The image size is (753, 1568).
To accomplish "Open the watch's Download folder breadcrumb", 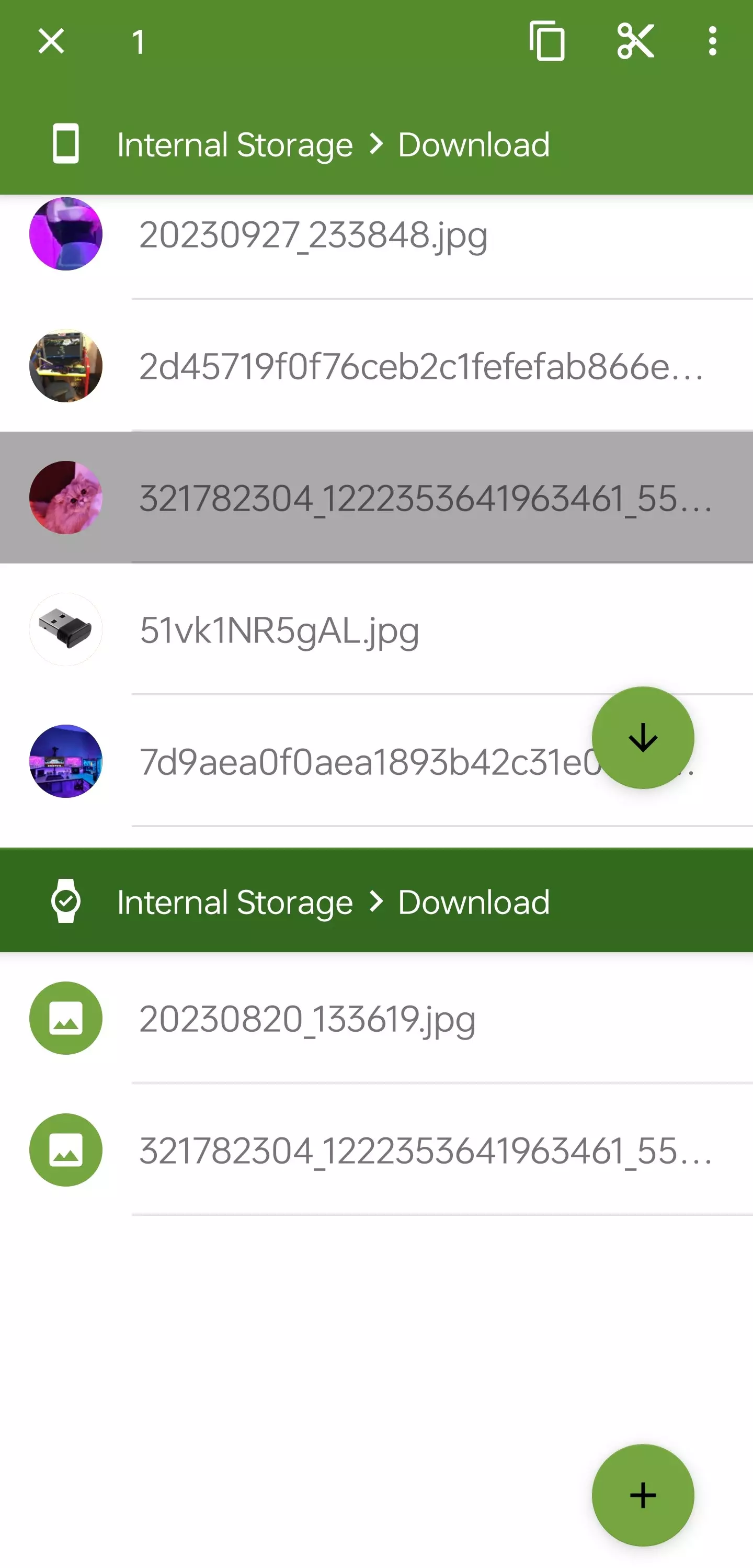I will [x=474, y=902].
